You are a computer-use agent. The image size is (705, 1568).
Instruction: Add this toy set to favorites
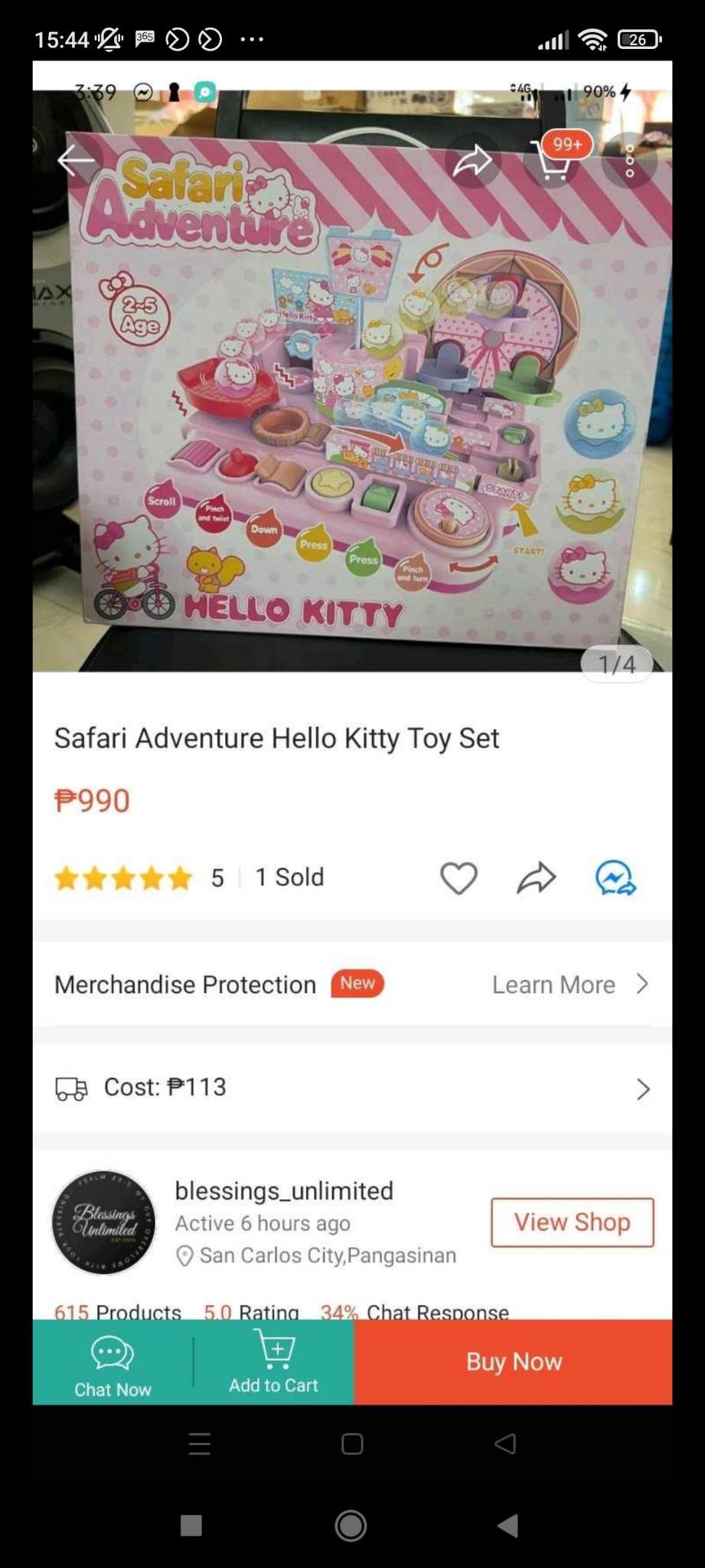[459, 877]
